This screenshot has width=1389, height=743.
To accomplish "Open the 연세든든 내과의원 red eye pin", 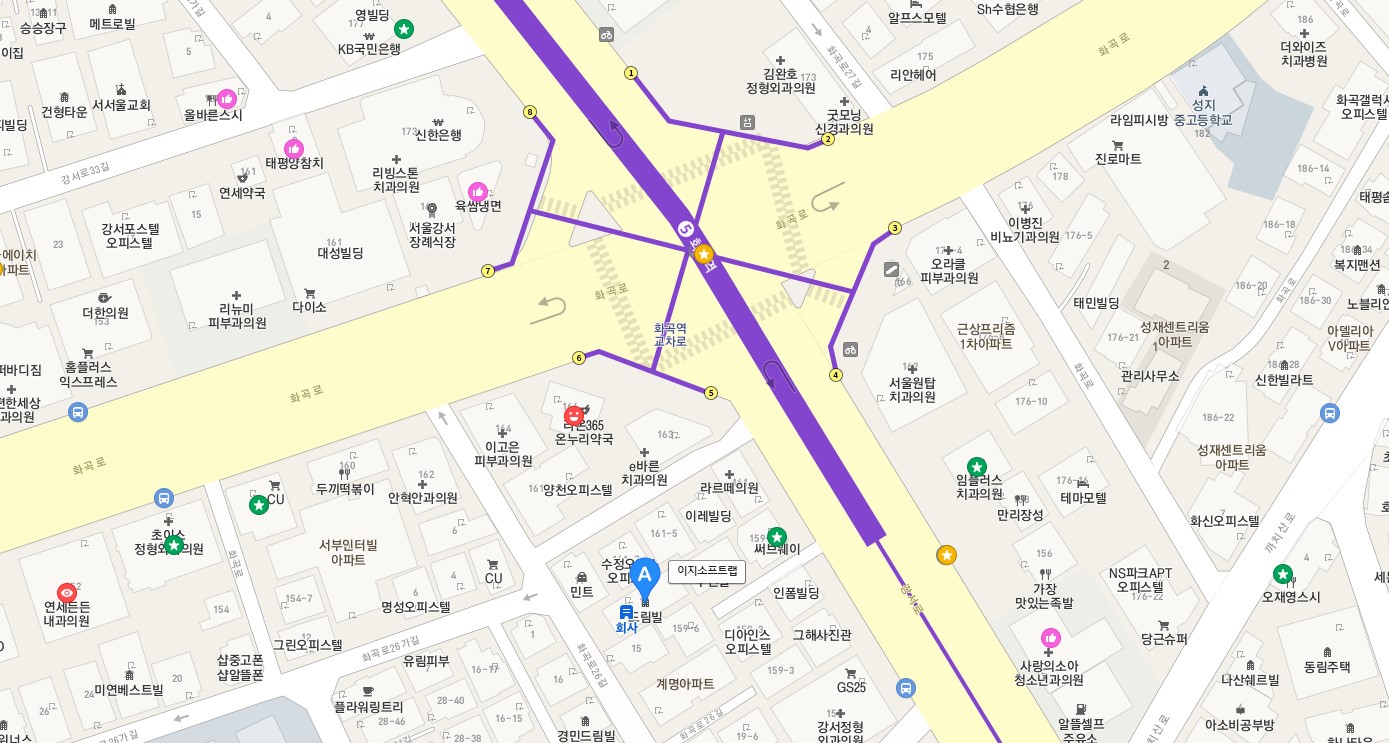I will point(67,592).
